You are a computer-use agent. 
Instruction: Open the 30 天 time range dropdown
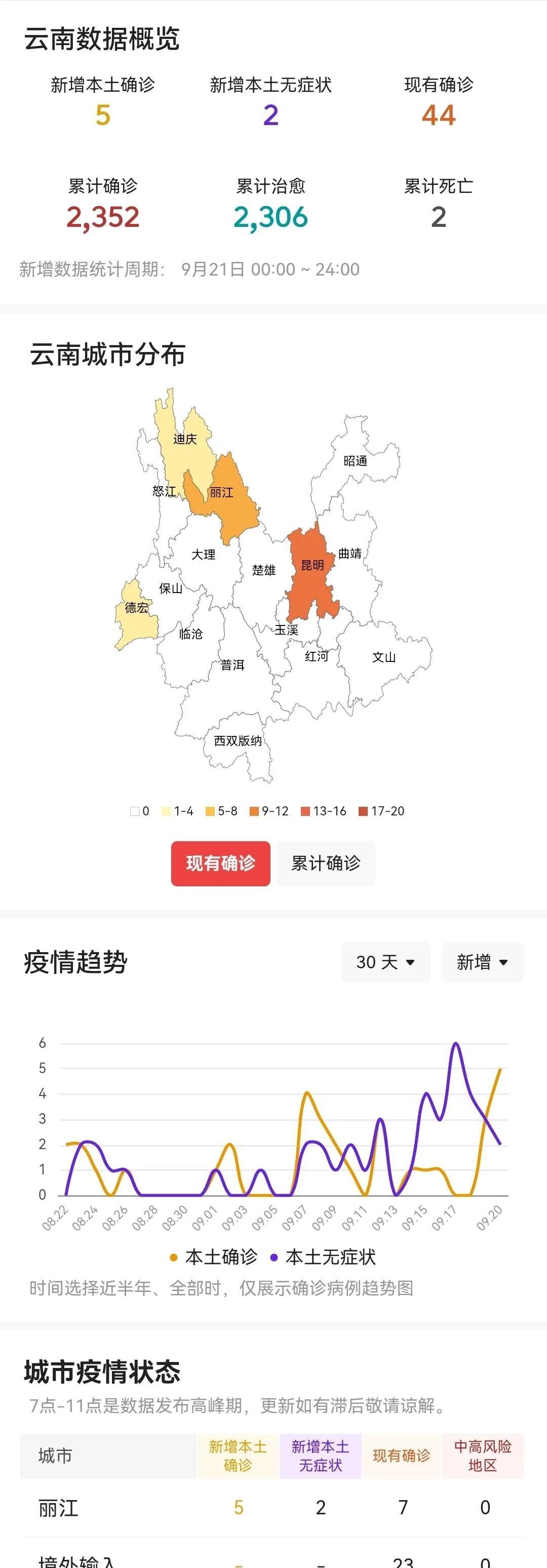[385, 962]
